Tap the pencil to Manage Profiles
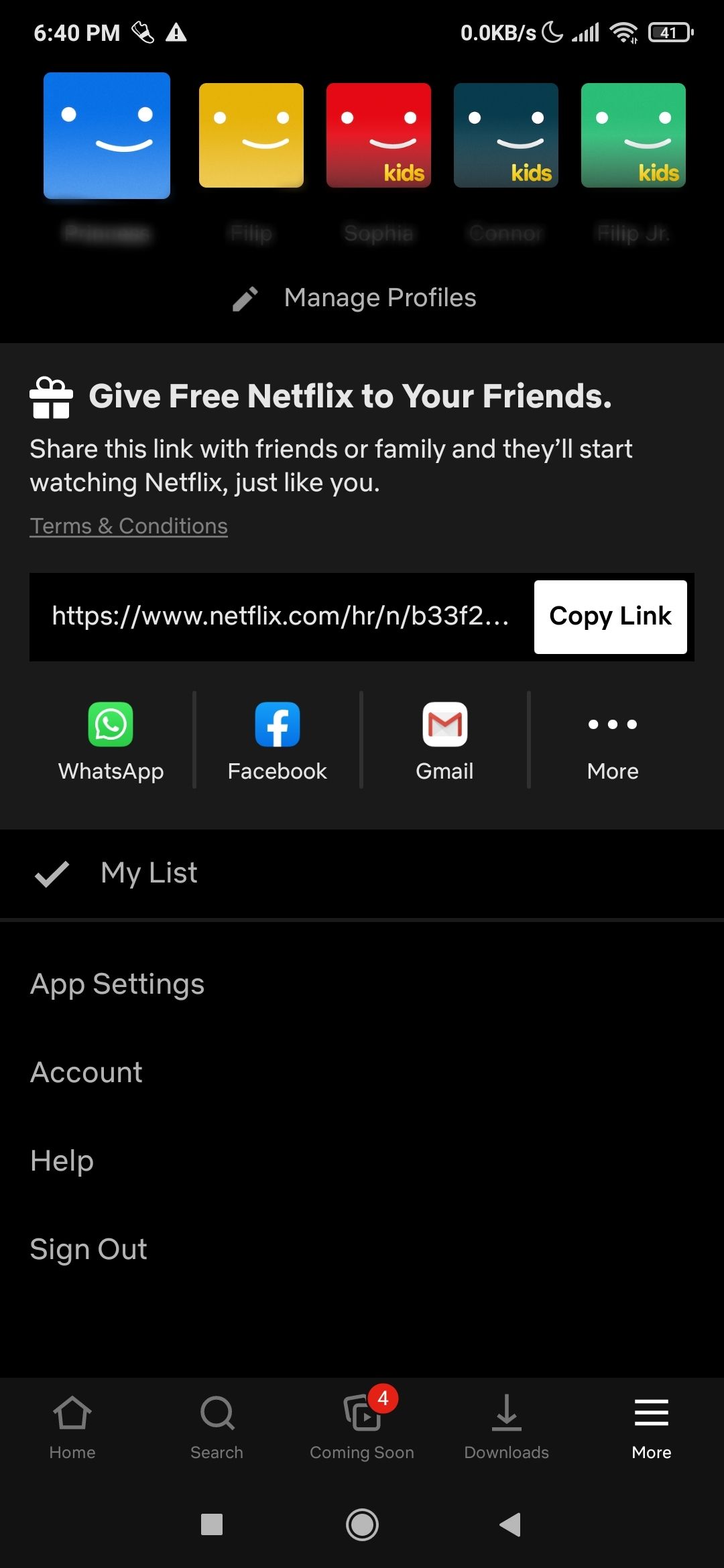724x1568 pixels. click(245, 297)
